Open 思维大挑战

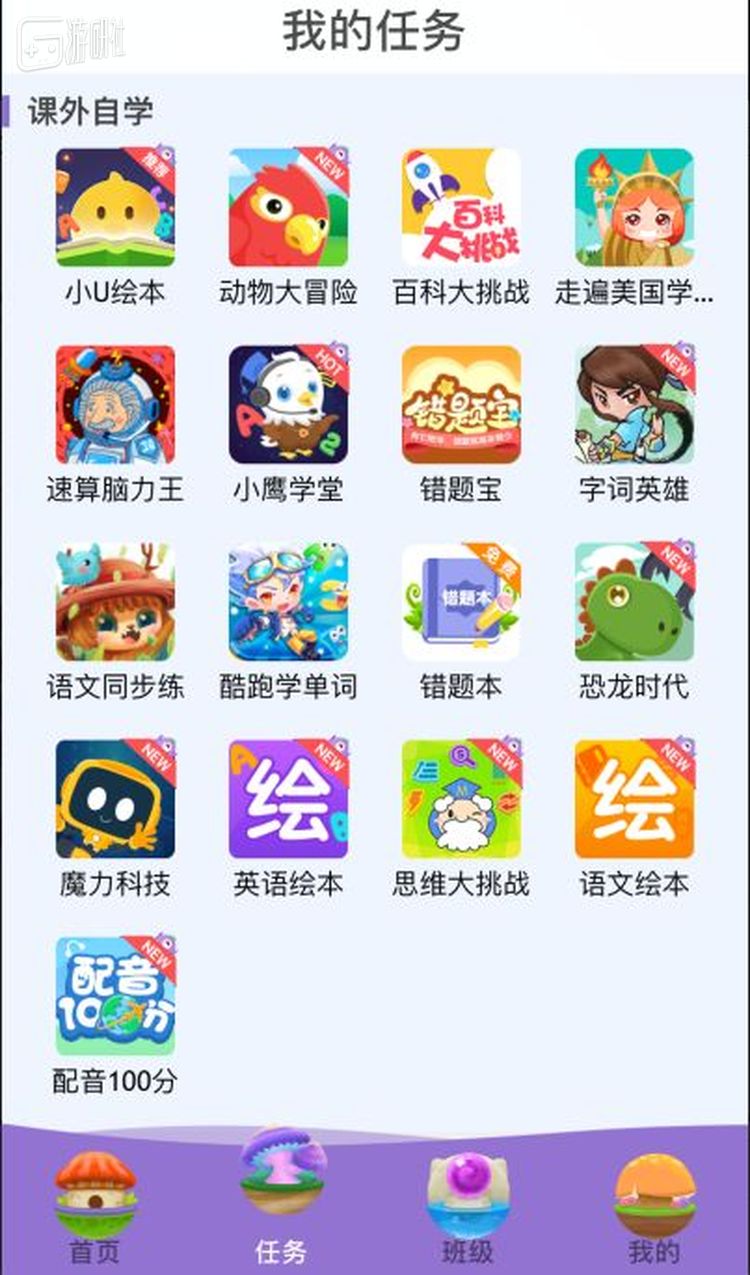(461, 798)
